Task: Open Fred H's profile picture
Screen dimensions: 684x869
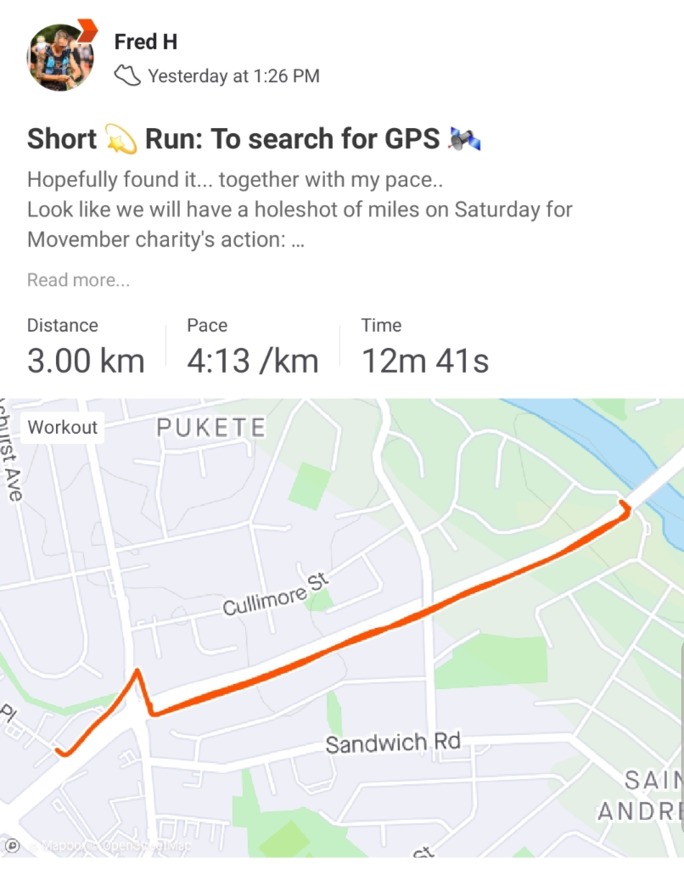Action: point(61,57)
